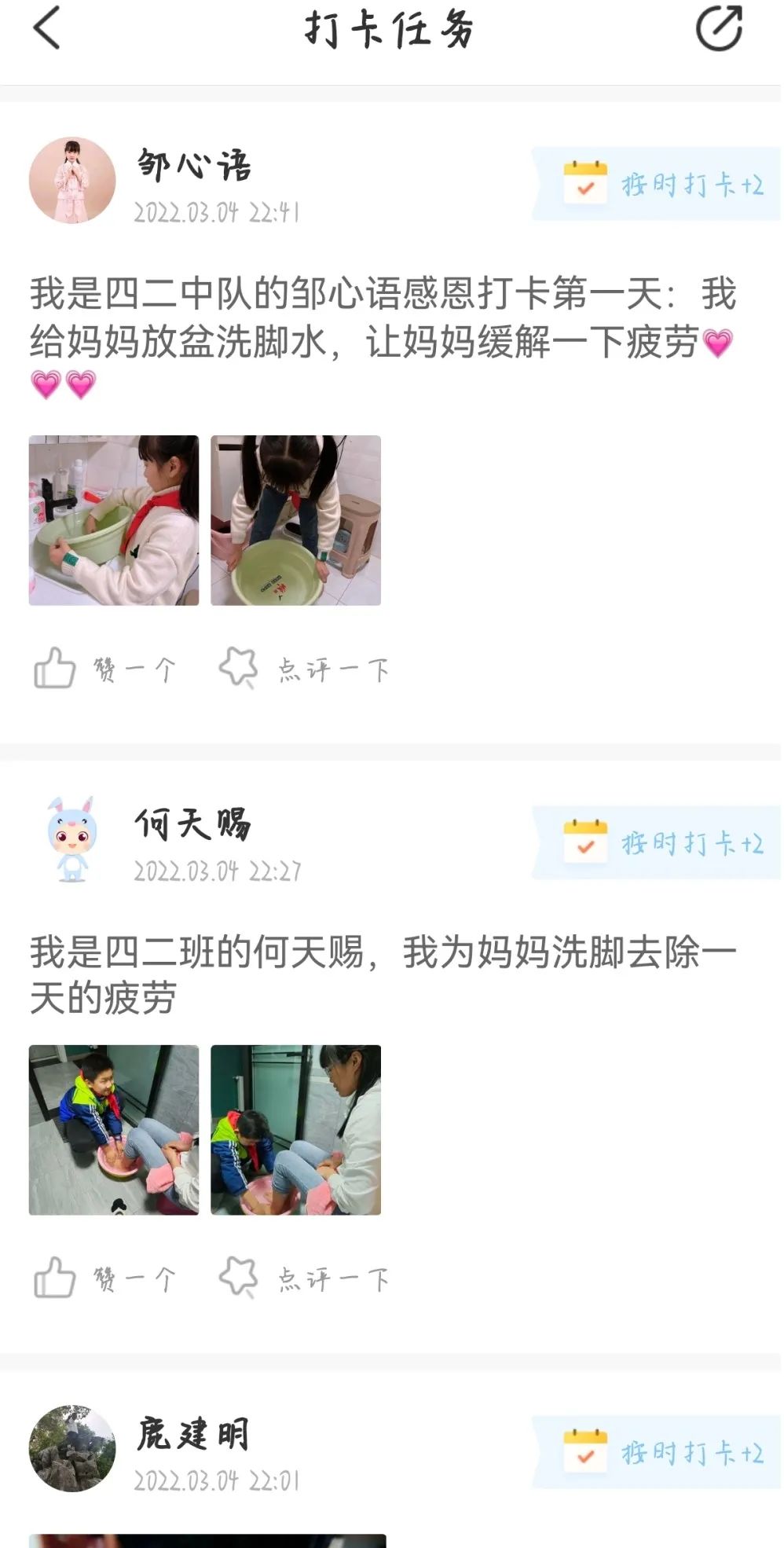View 何天赐's first foot-washing photo
This screenshot has width=784, height=1548.
click(x=114, y=1130)
